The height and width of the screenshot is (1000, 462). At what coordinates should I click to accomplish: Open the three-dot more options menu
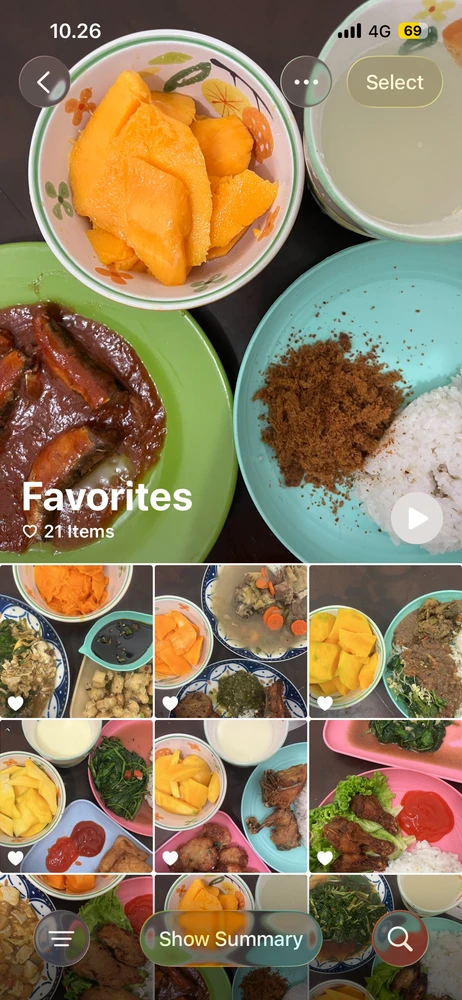[306, 82]
